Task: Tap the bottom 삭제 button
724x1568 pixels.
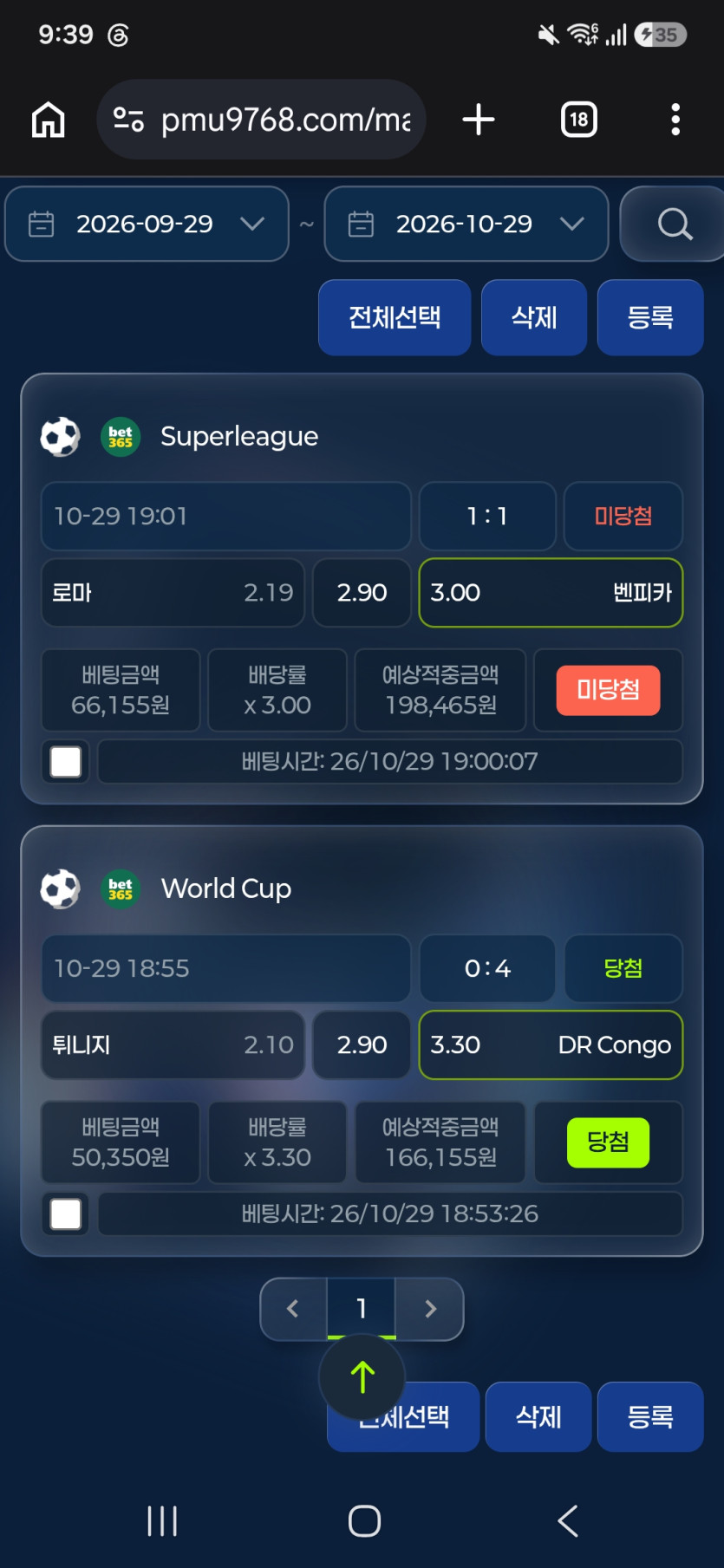Action: pos(538,1416)
